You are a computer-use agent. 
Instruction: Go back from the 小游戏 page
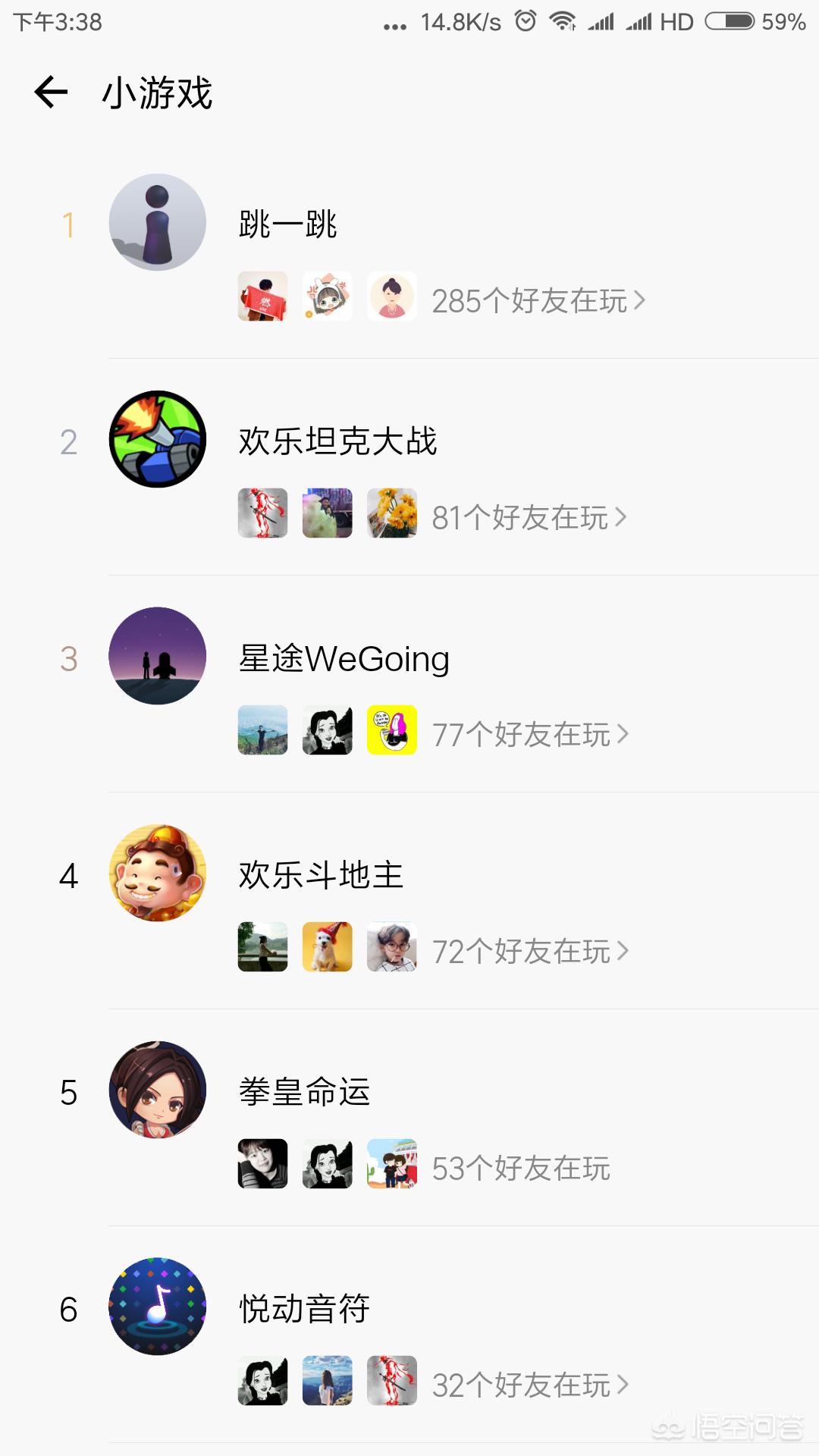(52, 93)
